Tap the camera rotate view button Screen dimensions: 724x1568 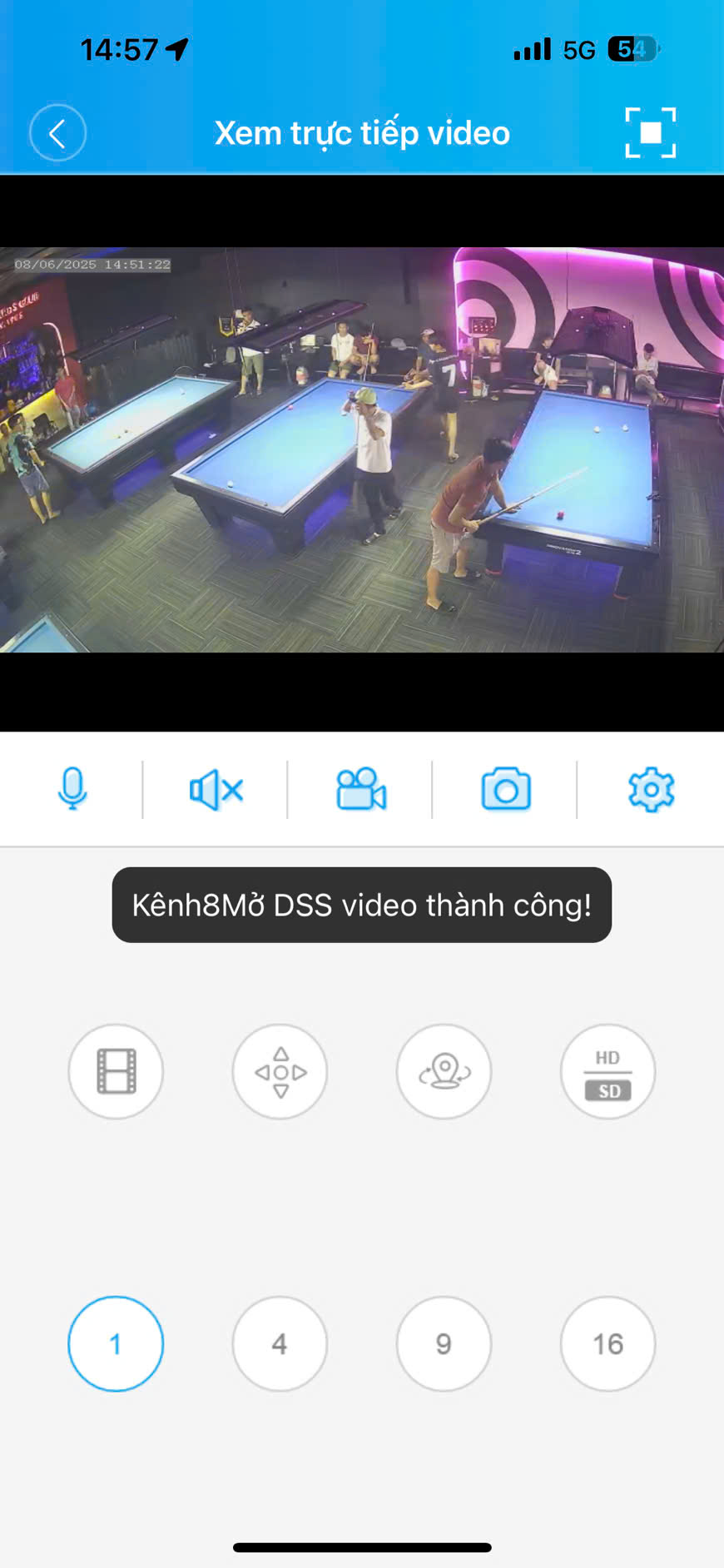pos(444,1071)
